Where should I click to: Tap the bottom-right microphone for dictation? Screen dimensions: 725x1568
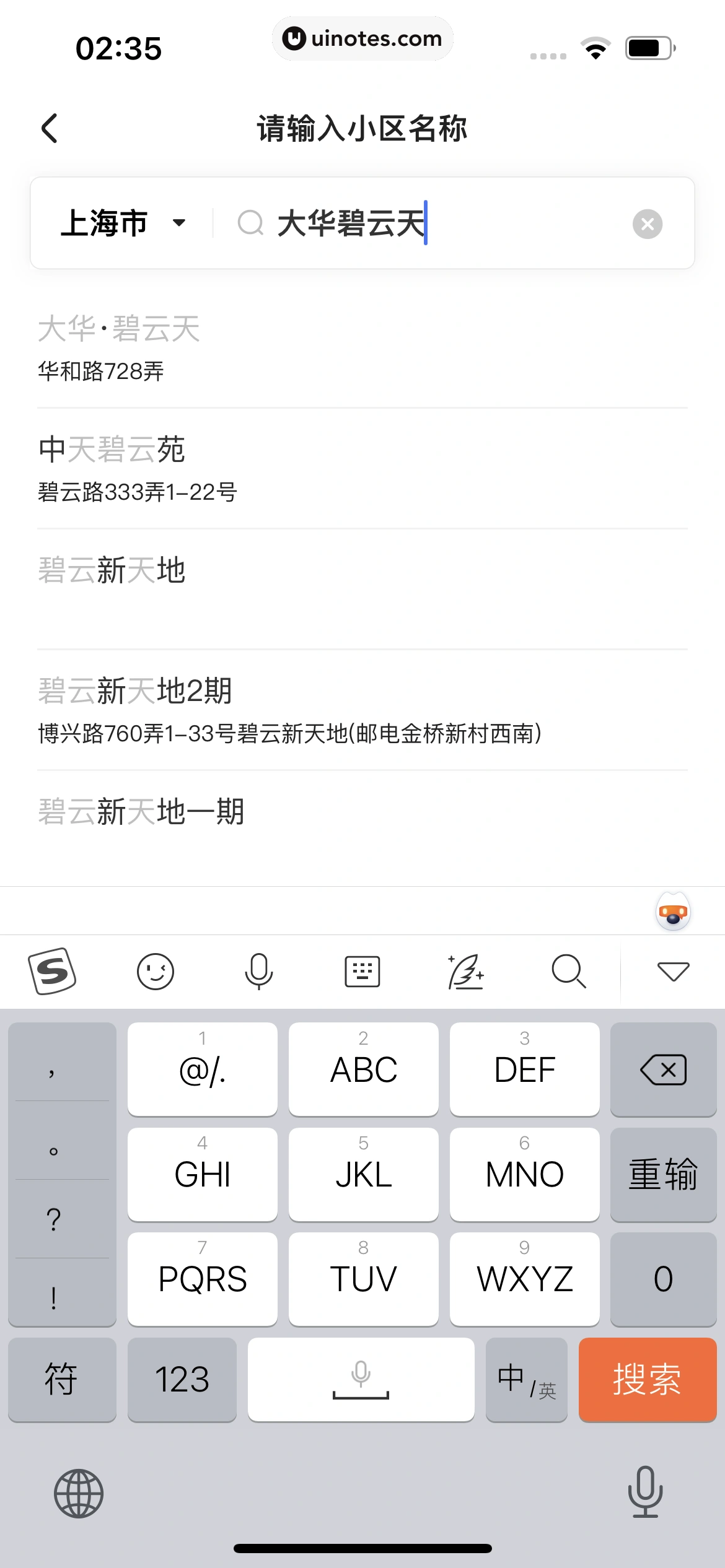point(646,1493)
